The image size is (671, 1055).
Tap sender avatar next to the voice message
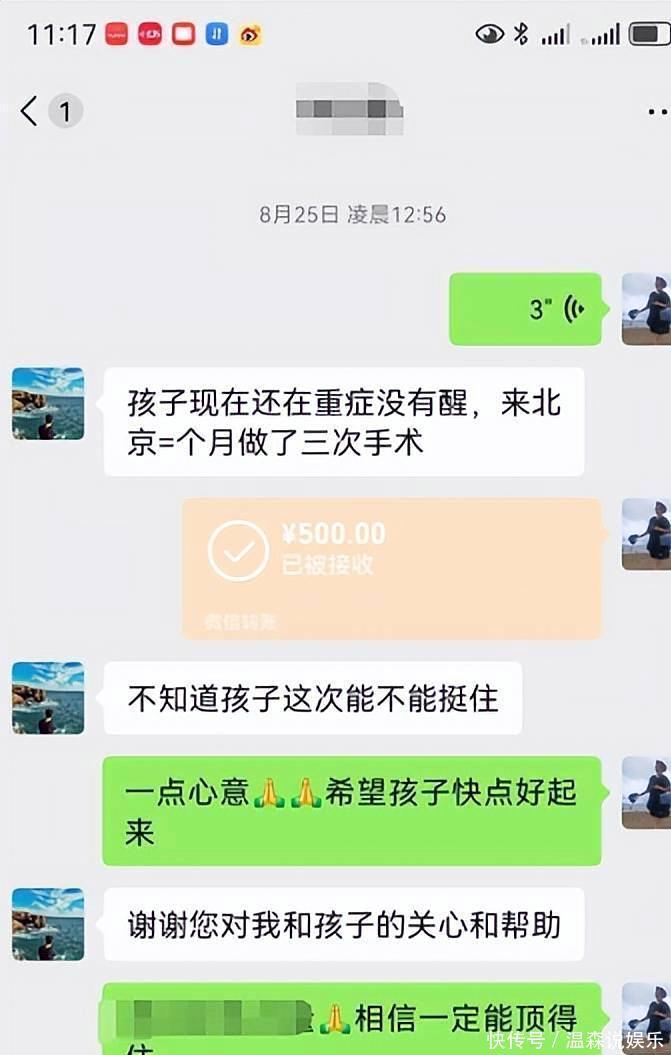tap(647, 309)
